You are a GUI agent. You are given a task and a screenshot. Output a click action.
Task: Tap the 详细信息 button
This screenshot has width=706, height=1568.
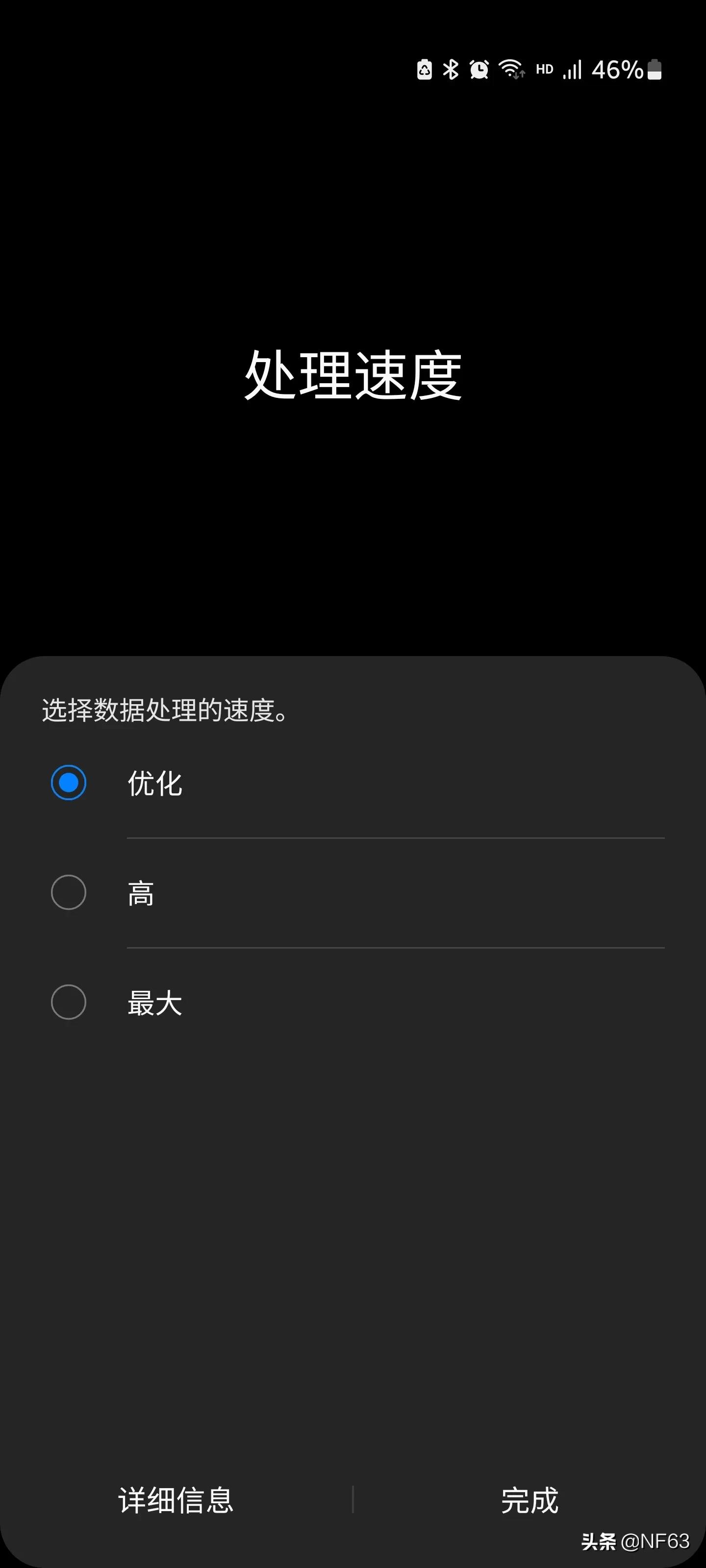176,1498
